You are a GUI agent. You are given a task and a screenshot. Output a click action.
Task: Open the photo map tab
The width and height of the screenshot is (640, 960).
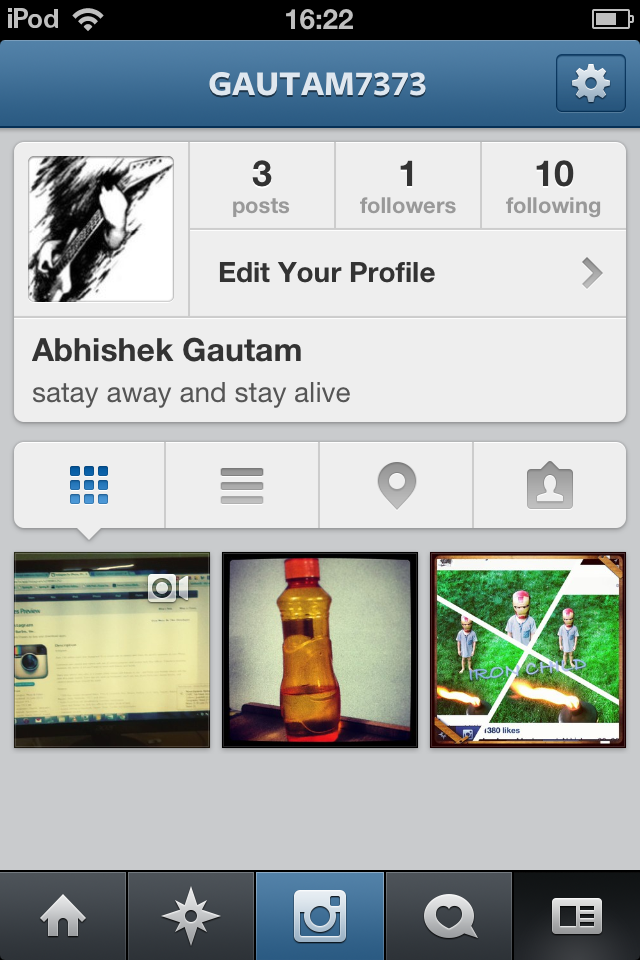[396, 486]
